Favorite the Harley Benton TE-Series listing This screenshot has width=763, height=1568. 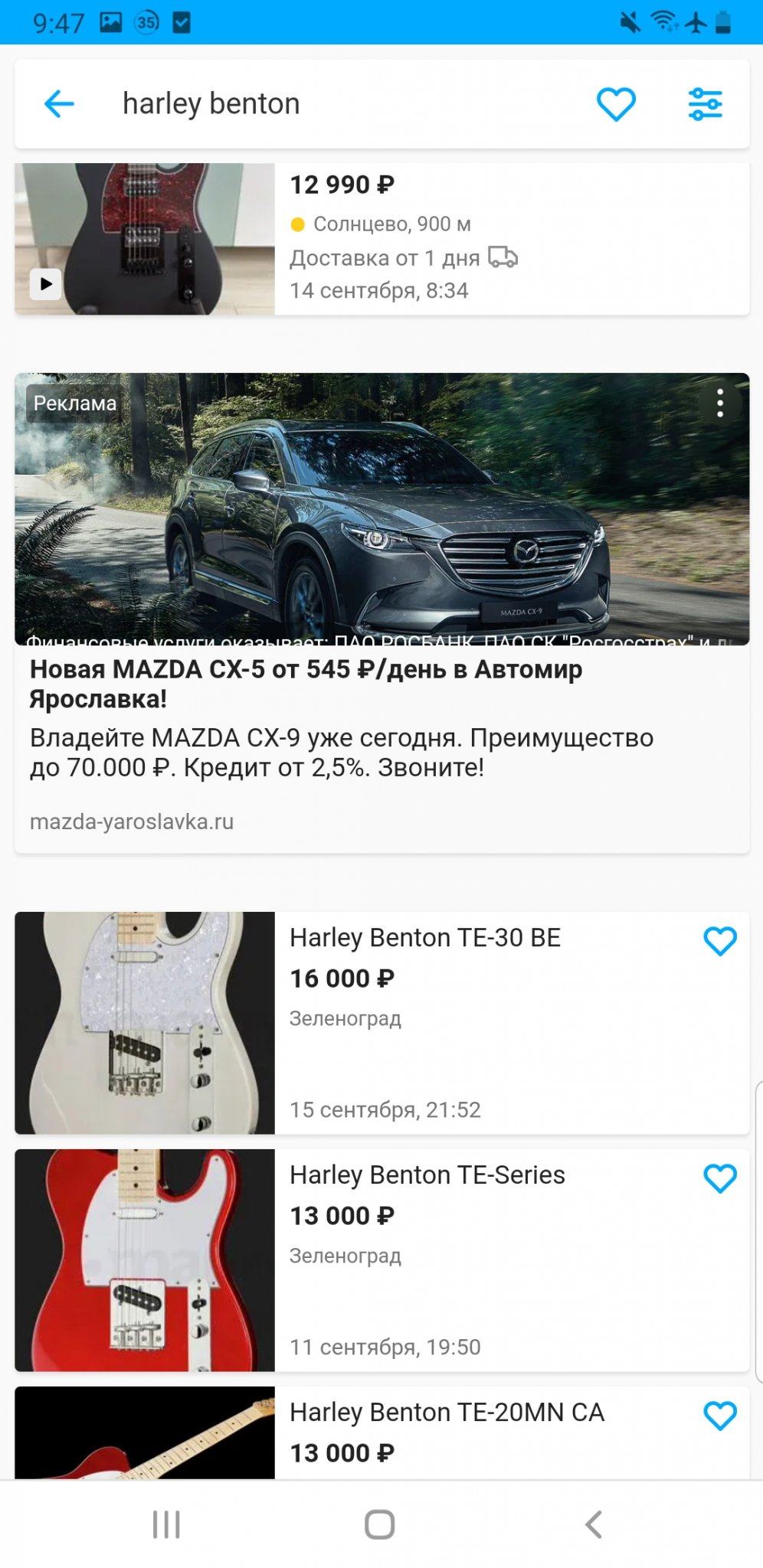pos(720,1178)
